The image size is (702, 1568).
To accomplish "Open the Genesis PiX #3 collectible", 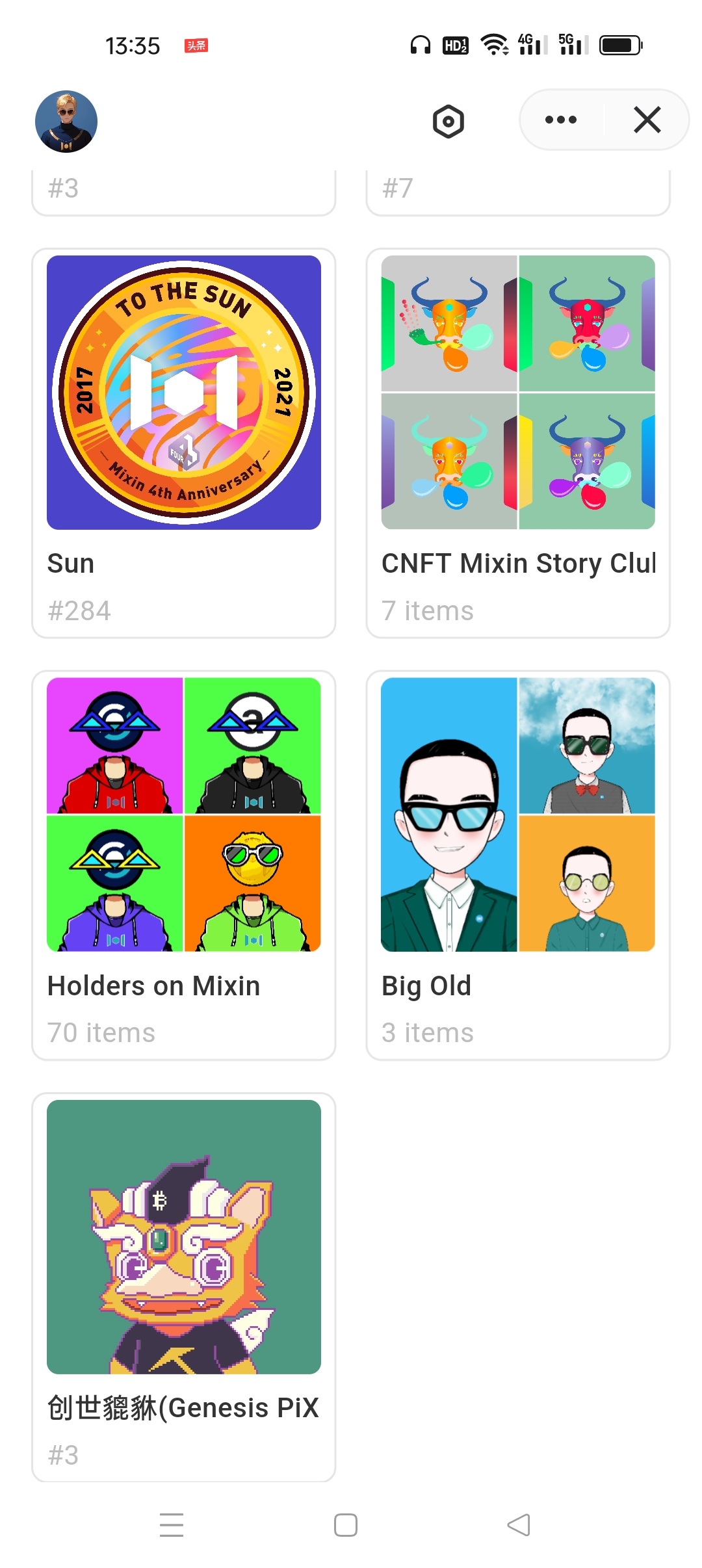I will click(x=184, y=1287).
